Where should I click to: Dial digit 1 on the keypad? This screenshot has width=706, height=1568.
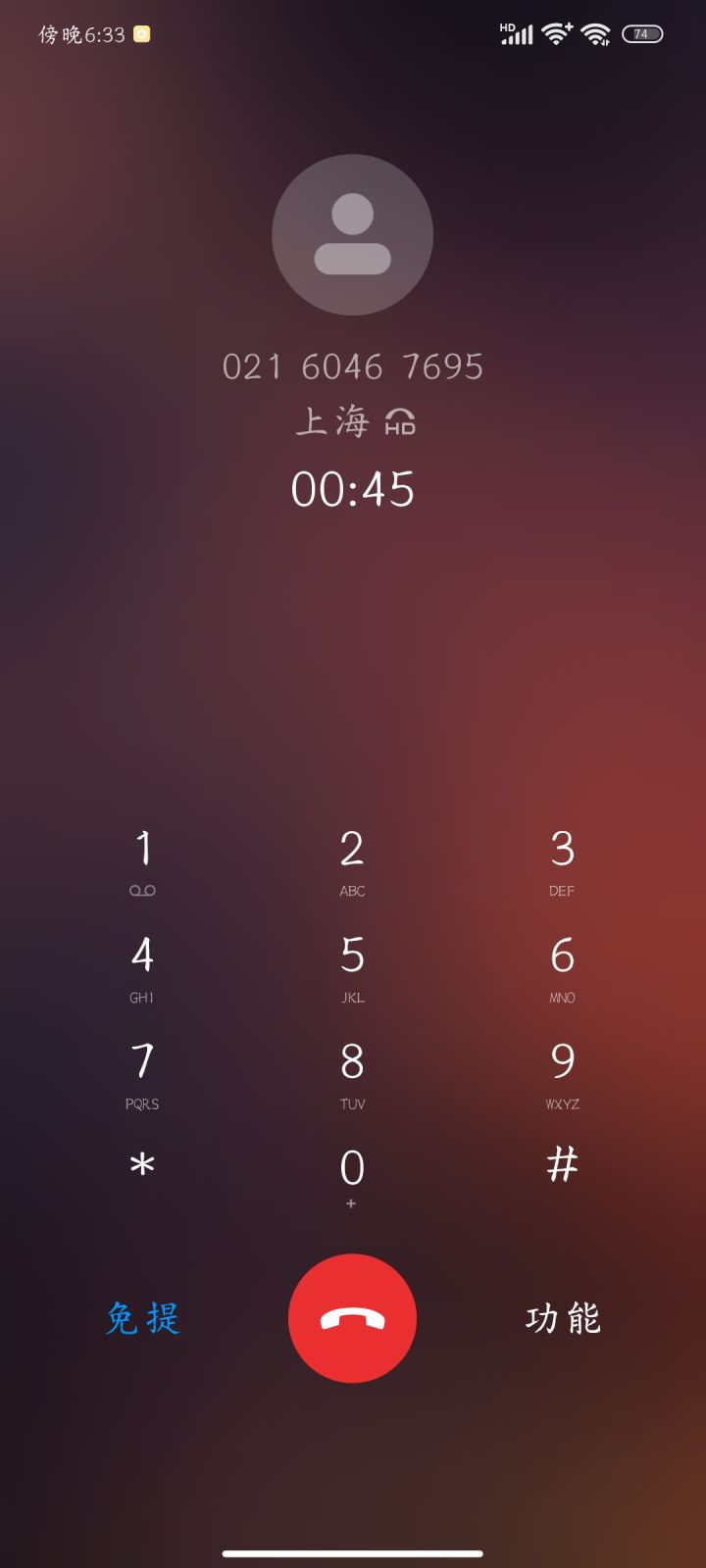[142, 862]
